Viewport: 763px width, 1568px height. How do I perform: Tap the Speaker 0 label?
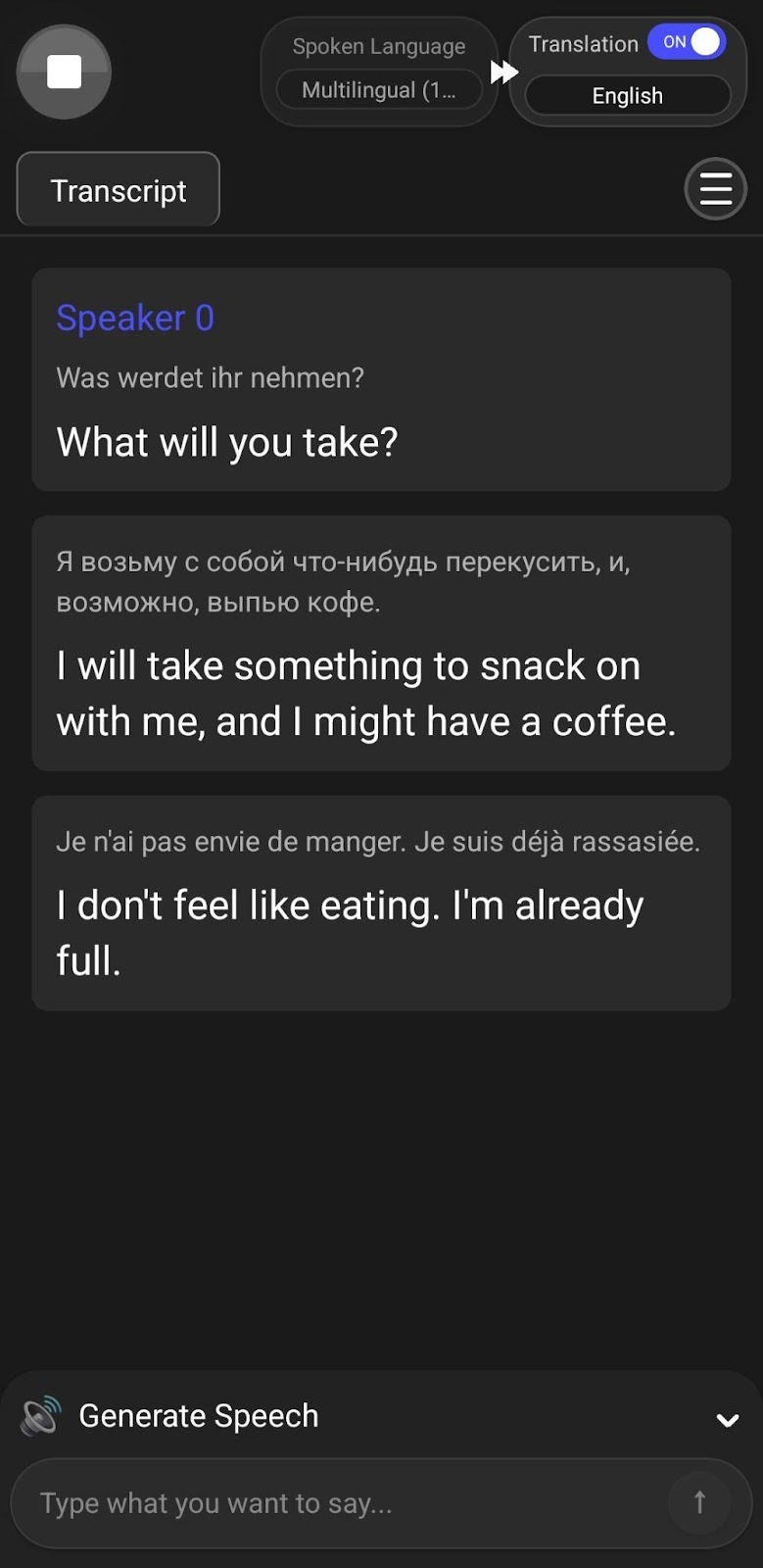pos(134,318)
